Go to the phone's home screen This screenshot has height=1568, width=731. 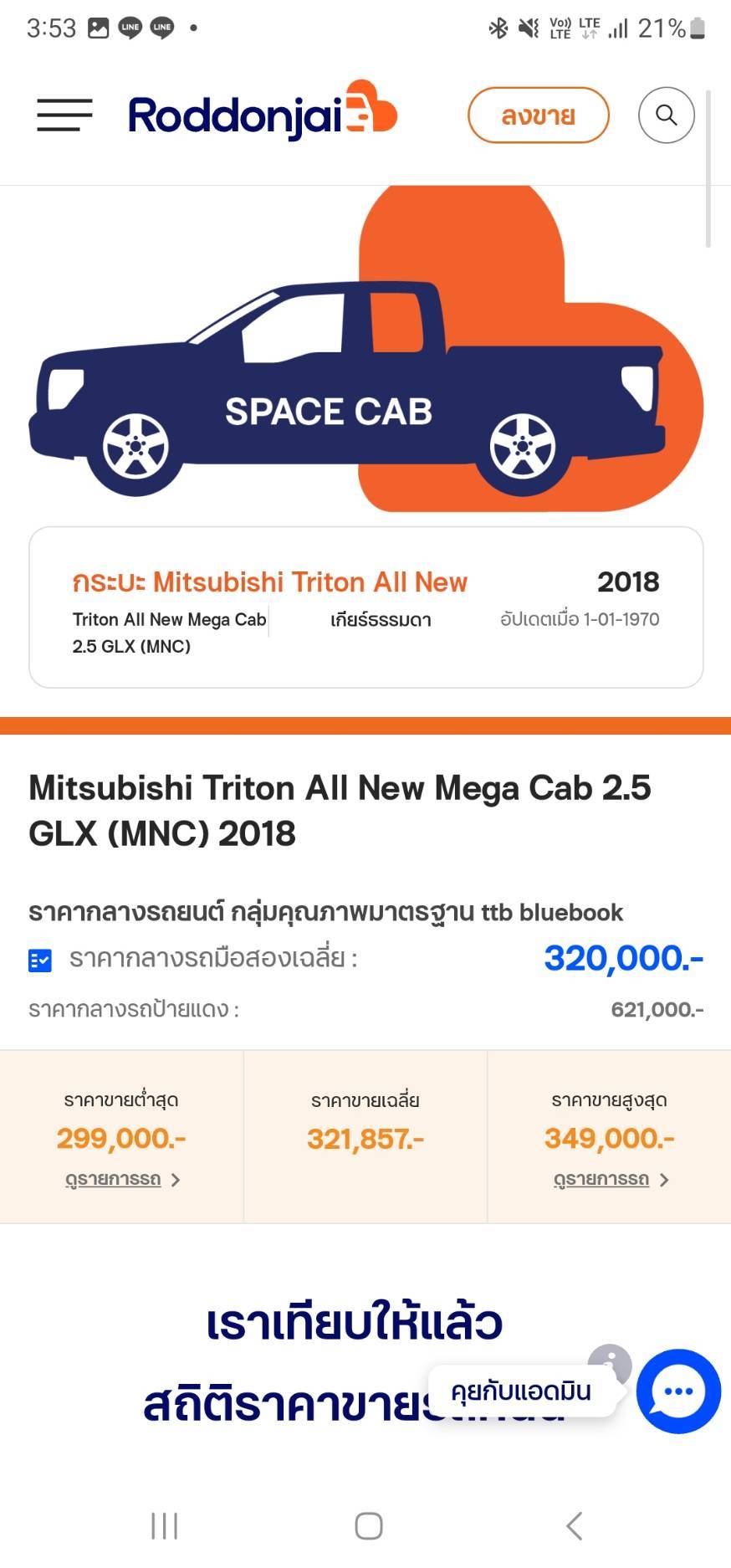tap(368, 1525)
